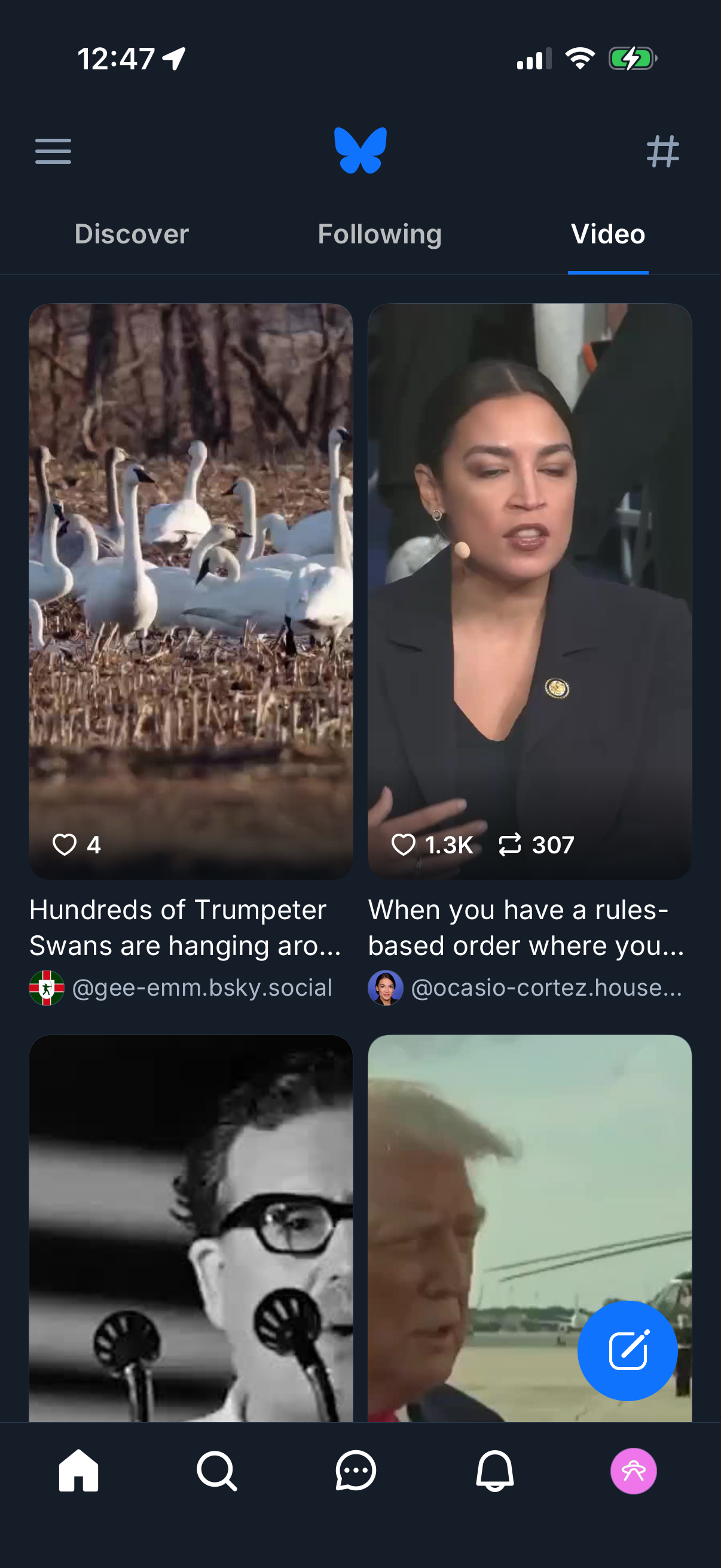Go to the Home feed
721x1568 pixels.
[77, 1472]
